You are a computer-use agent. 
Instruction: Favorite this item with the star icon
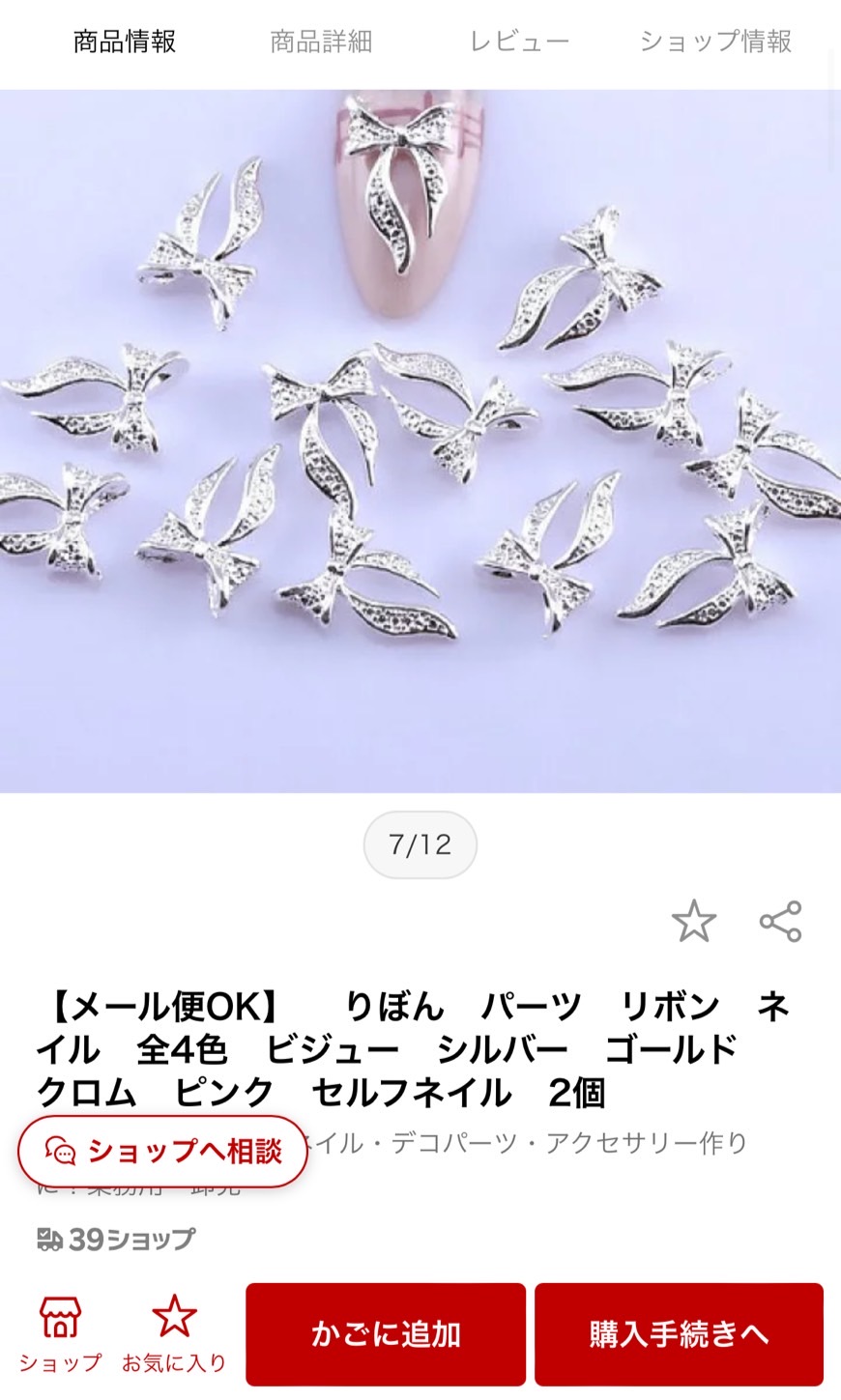(x=694, y=922)
